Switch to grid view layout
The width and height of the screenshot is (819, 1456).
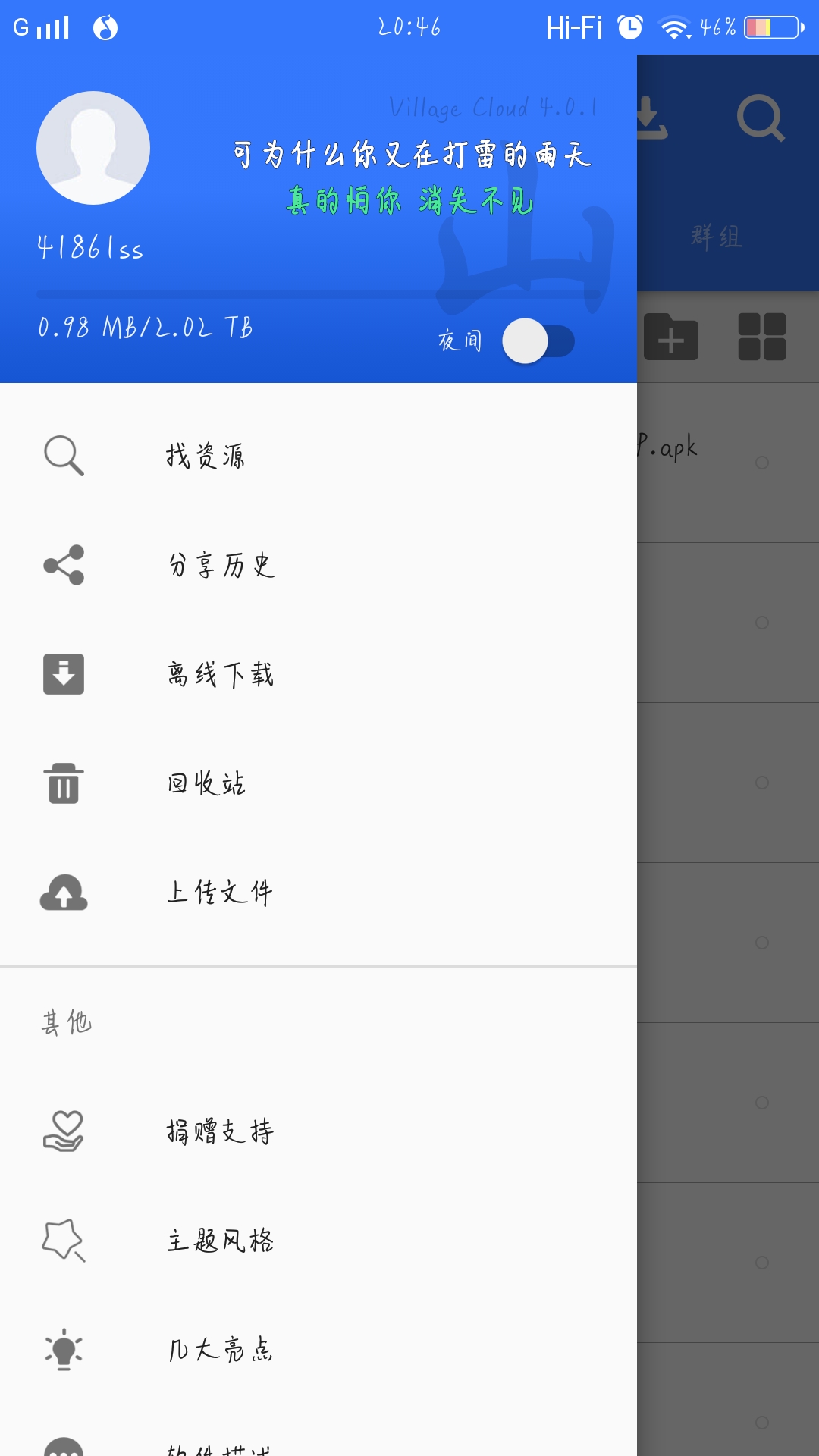(762, 337)
